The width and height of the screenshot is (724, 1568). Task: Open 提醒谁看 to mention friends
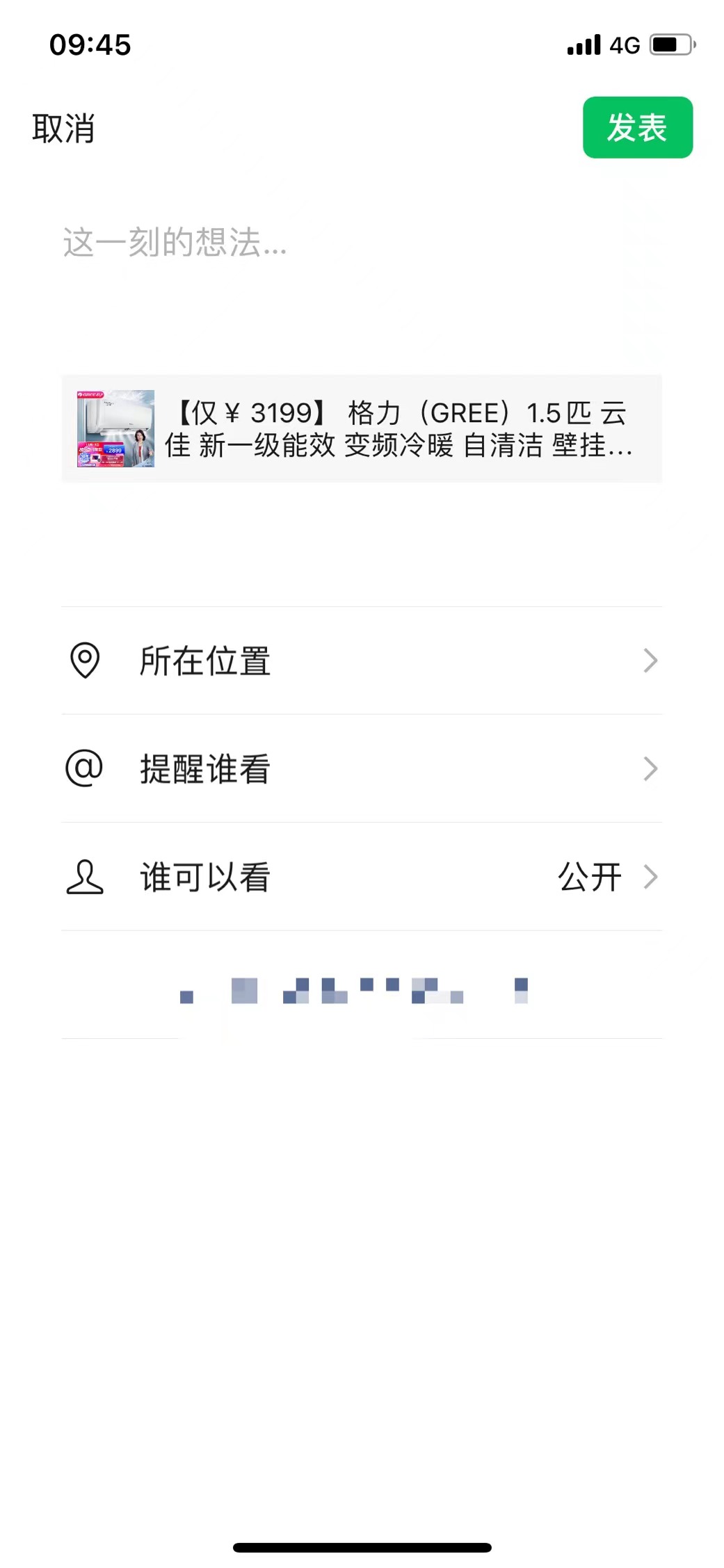[x=362, y=769]
